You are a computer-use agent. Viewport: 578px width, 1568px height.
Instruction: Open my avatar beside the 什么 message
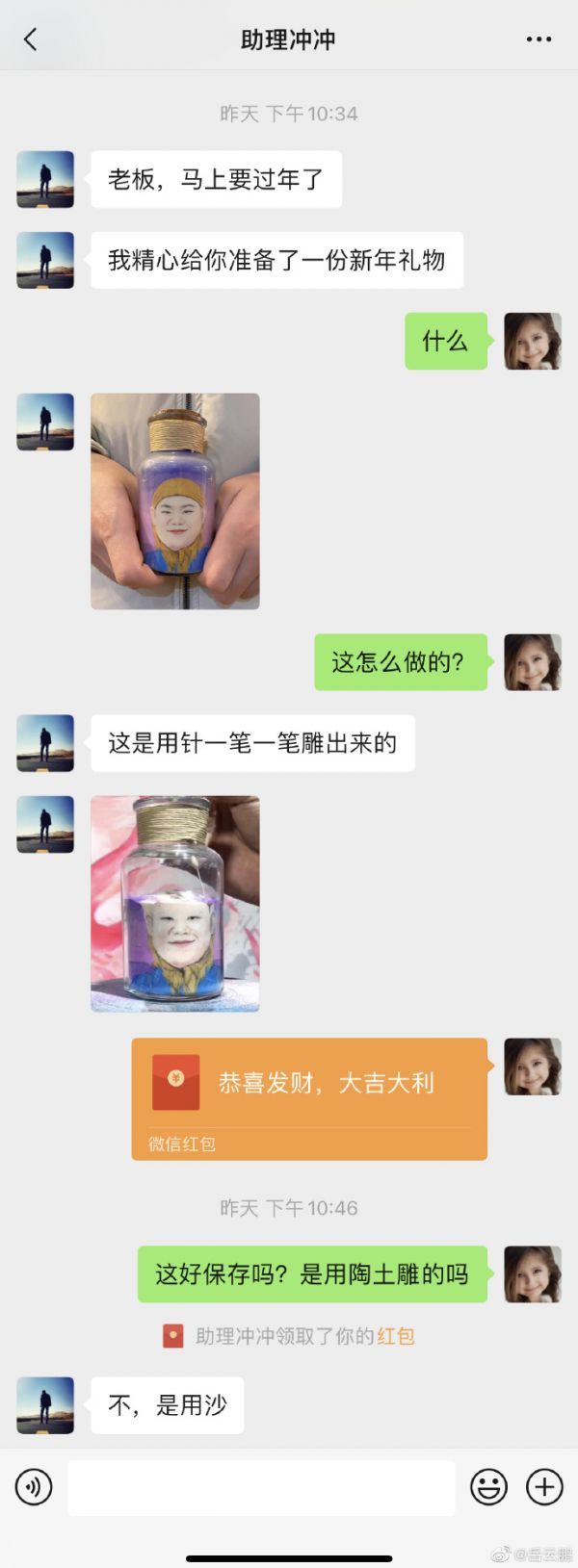532,341
